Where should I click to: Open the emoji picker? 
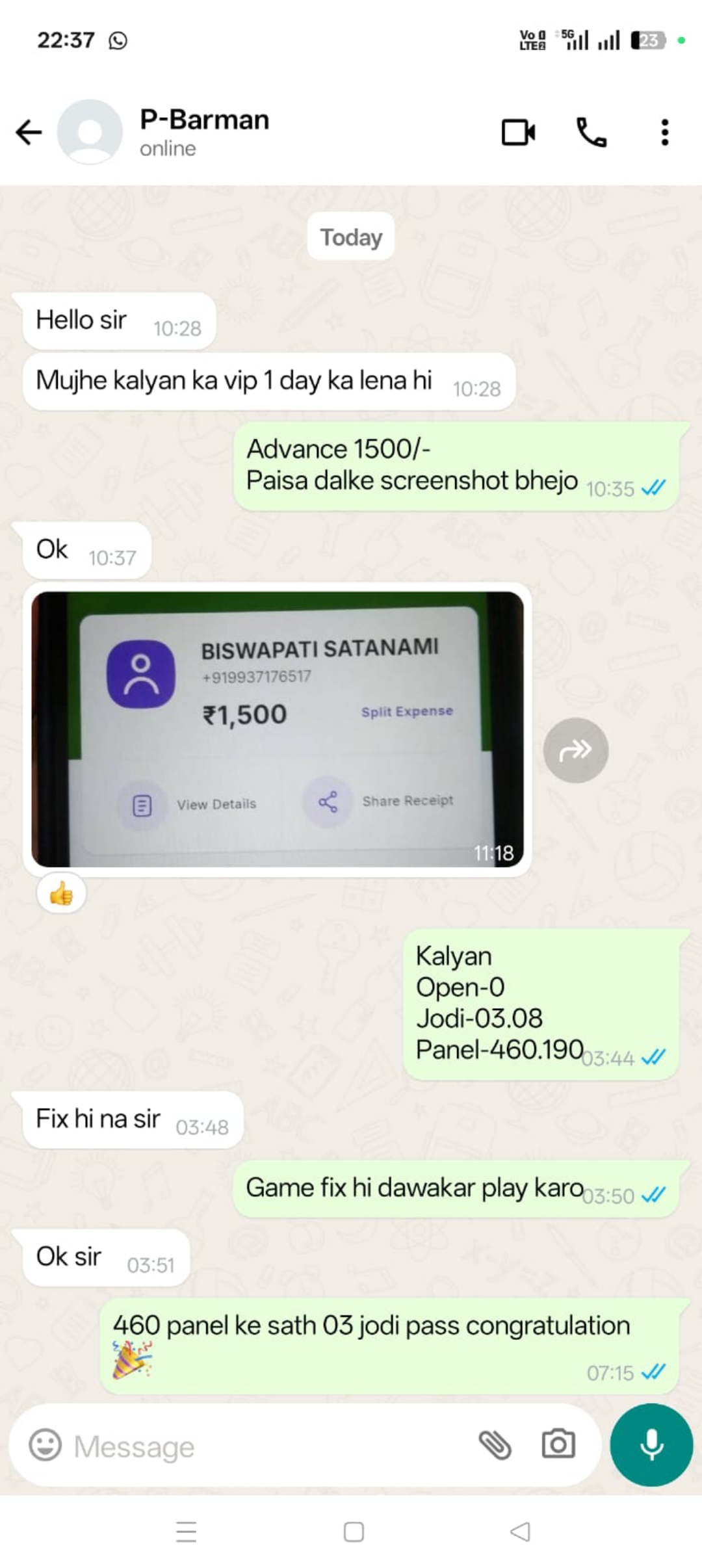click(45, 1446)
